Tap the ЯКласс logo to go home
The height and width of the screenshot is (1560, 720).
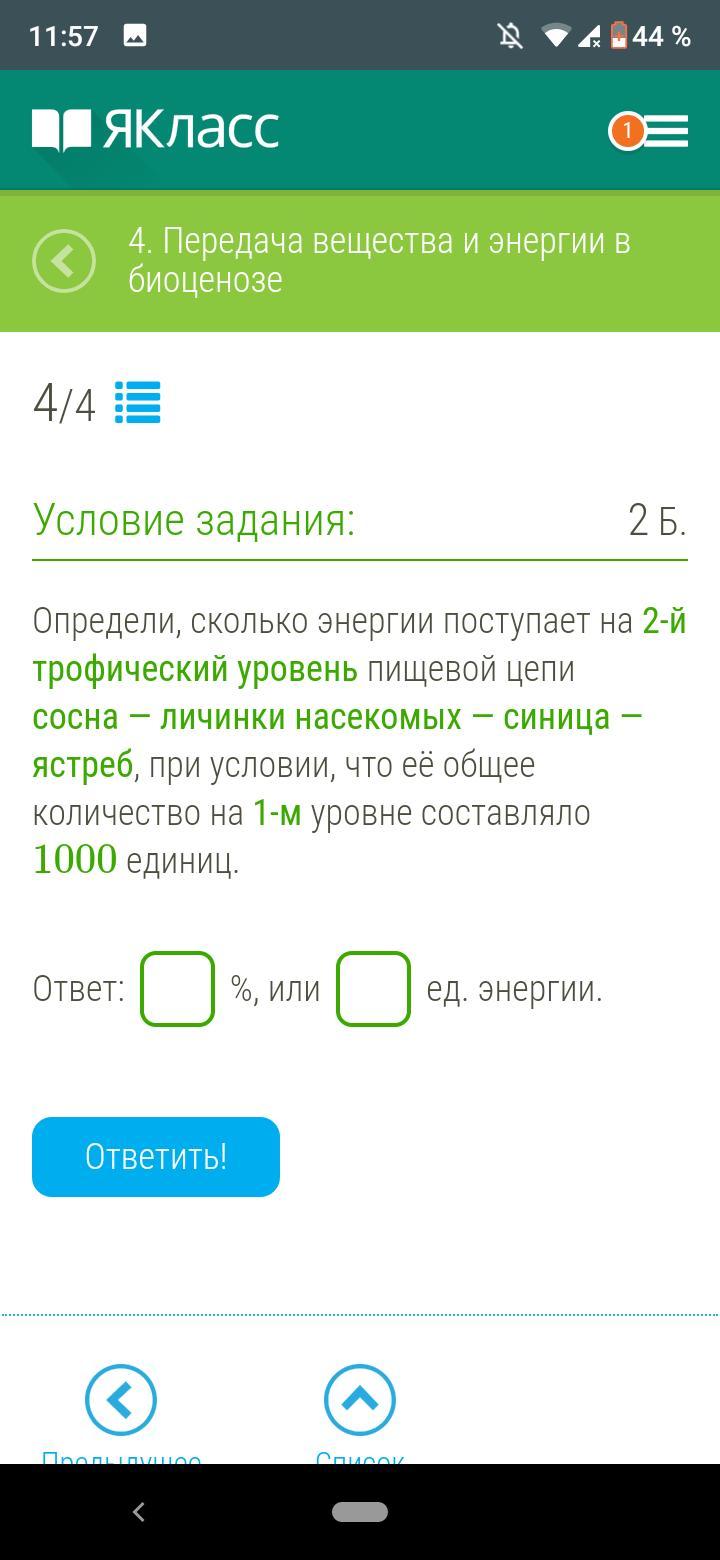tap(156, 131)
